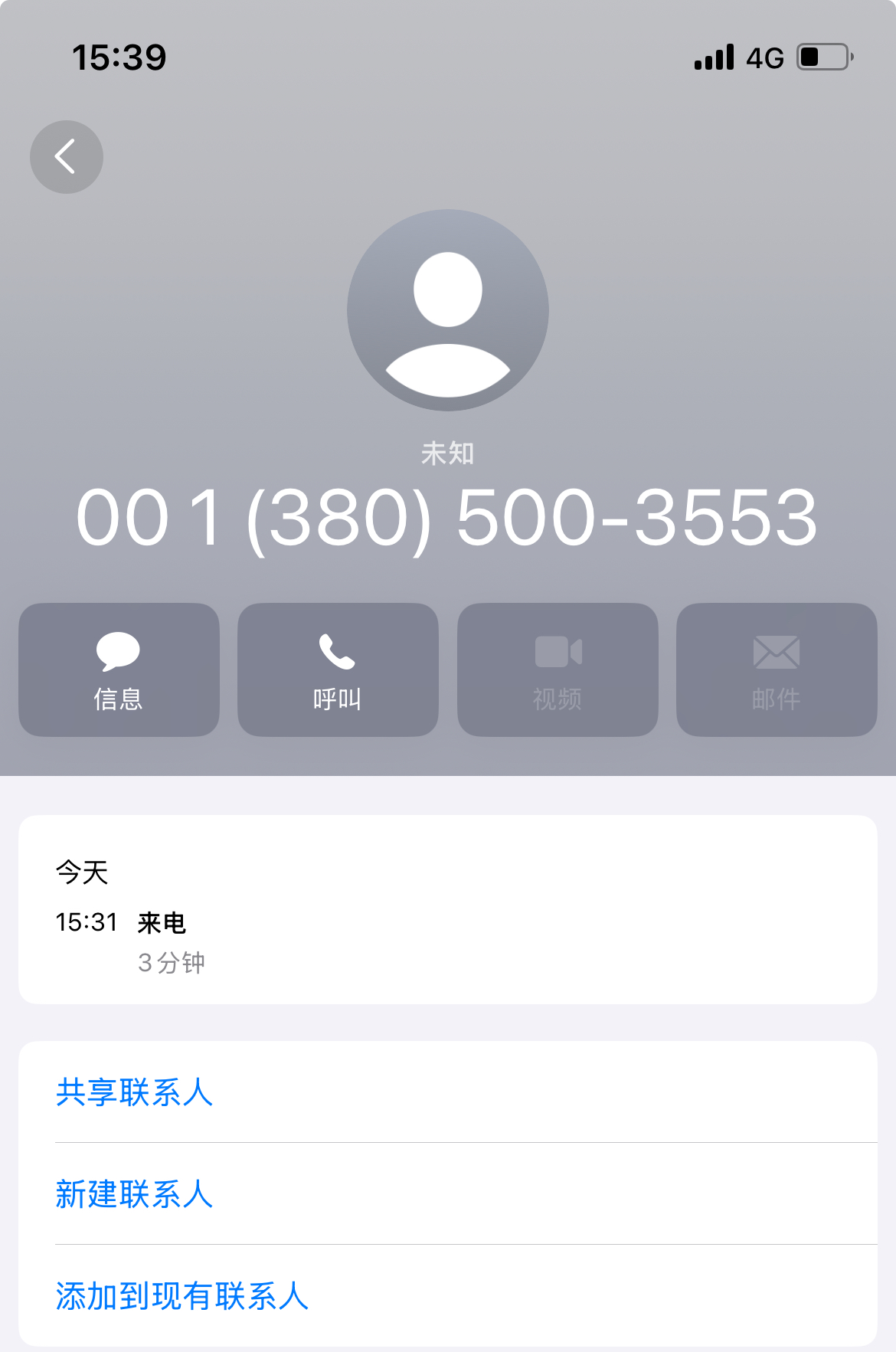Call the number with 呼叫 button
896x1352 pixels.
[338, 669]
